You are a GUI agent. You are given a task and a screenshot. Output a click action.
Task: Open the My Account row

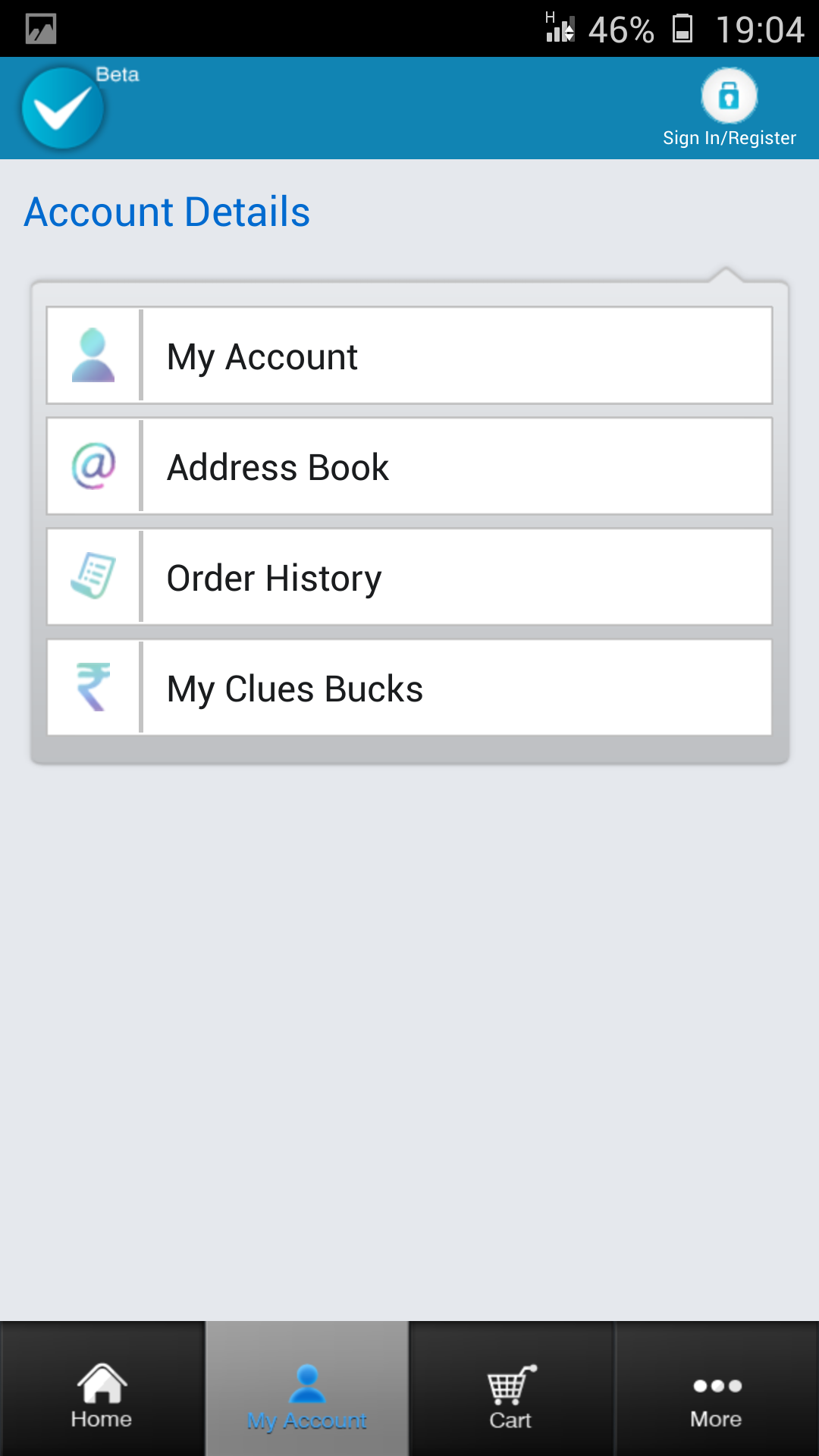(409, 356)
